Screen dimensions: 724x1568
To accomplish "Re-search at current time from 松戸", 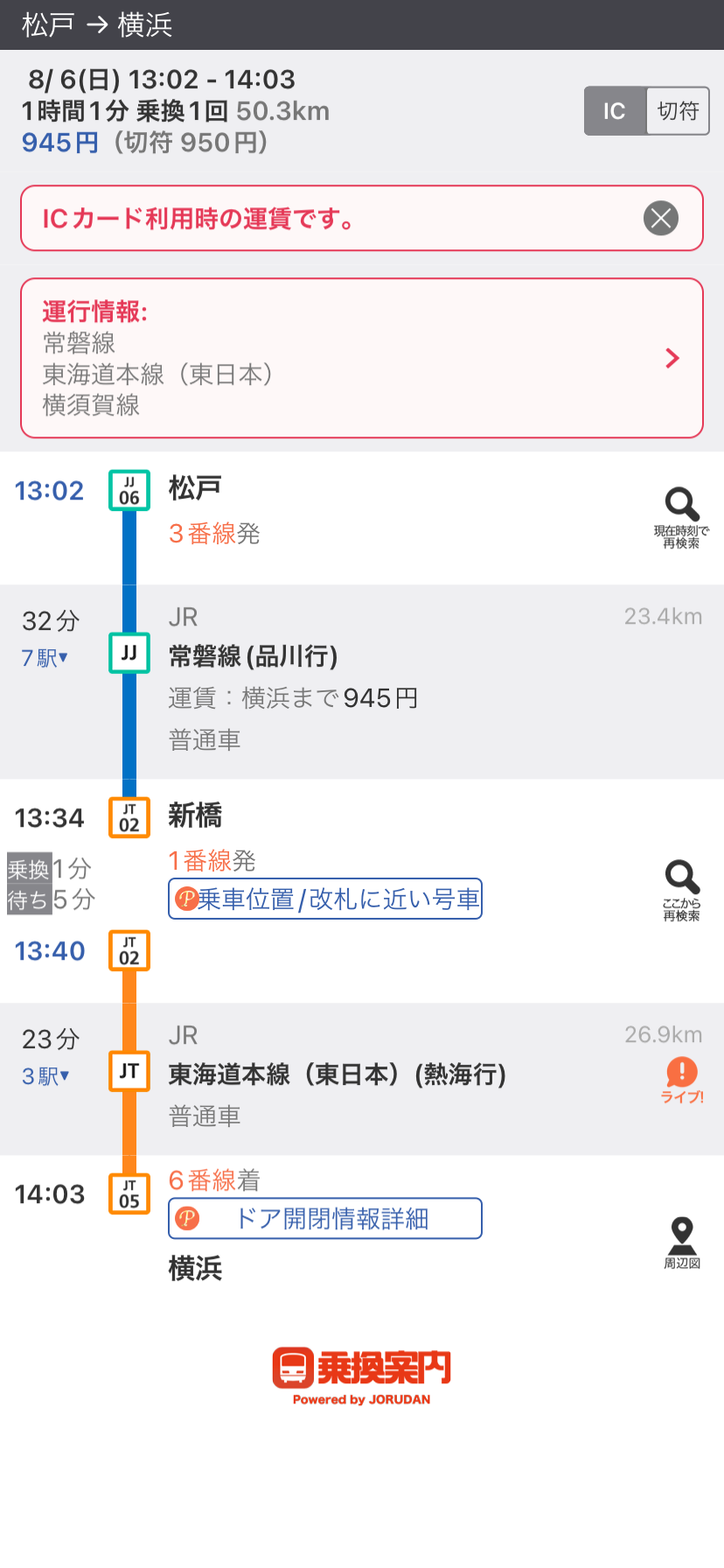I will pos(682,519).
